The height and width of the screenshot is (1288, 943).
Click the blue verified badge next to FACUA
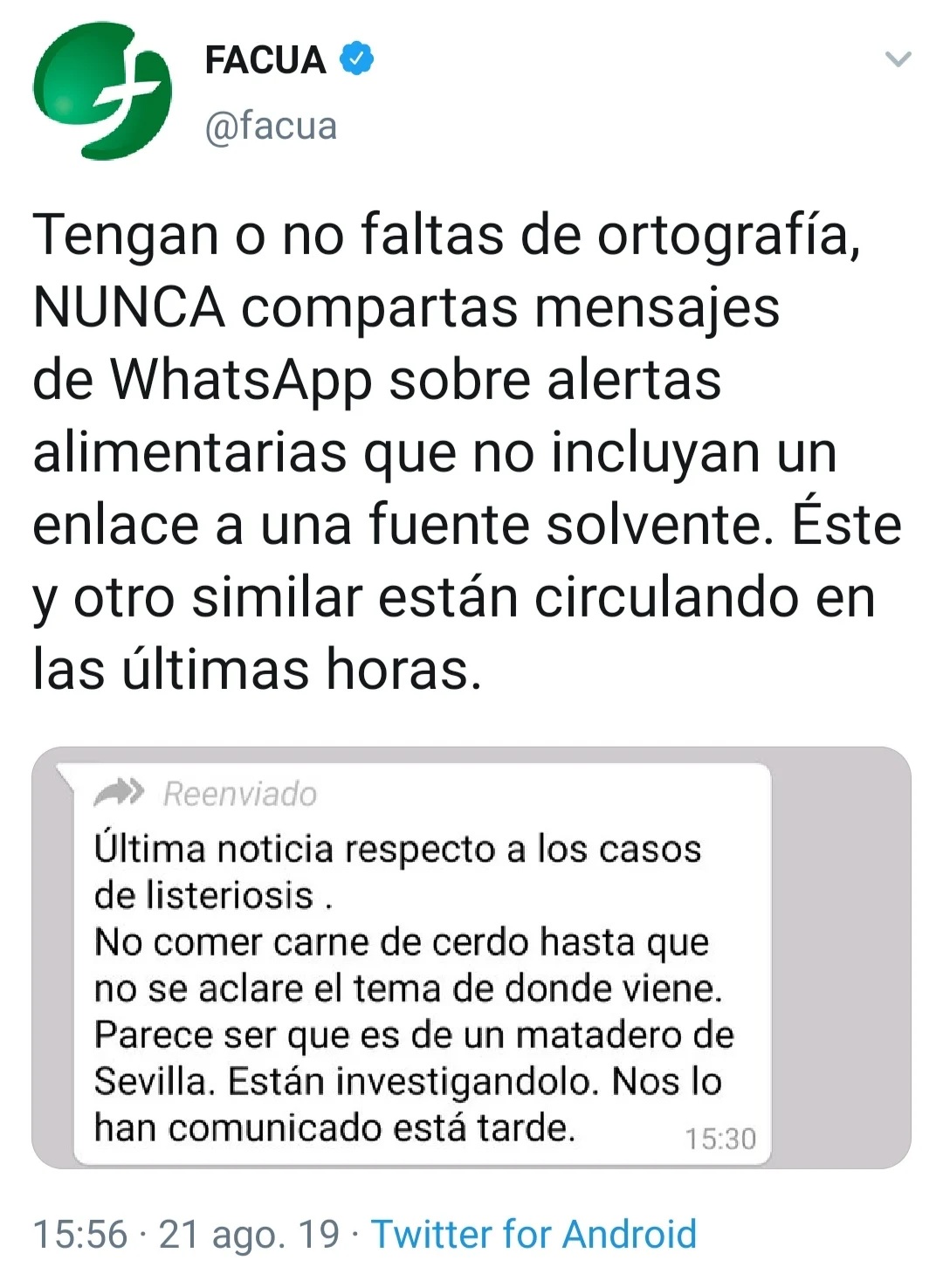[x=356, y=59]
